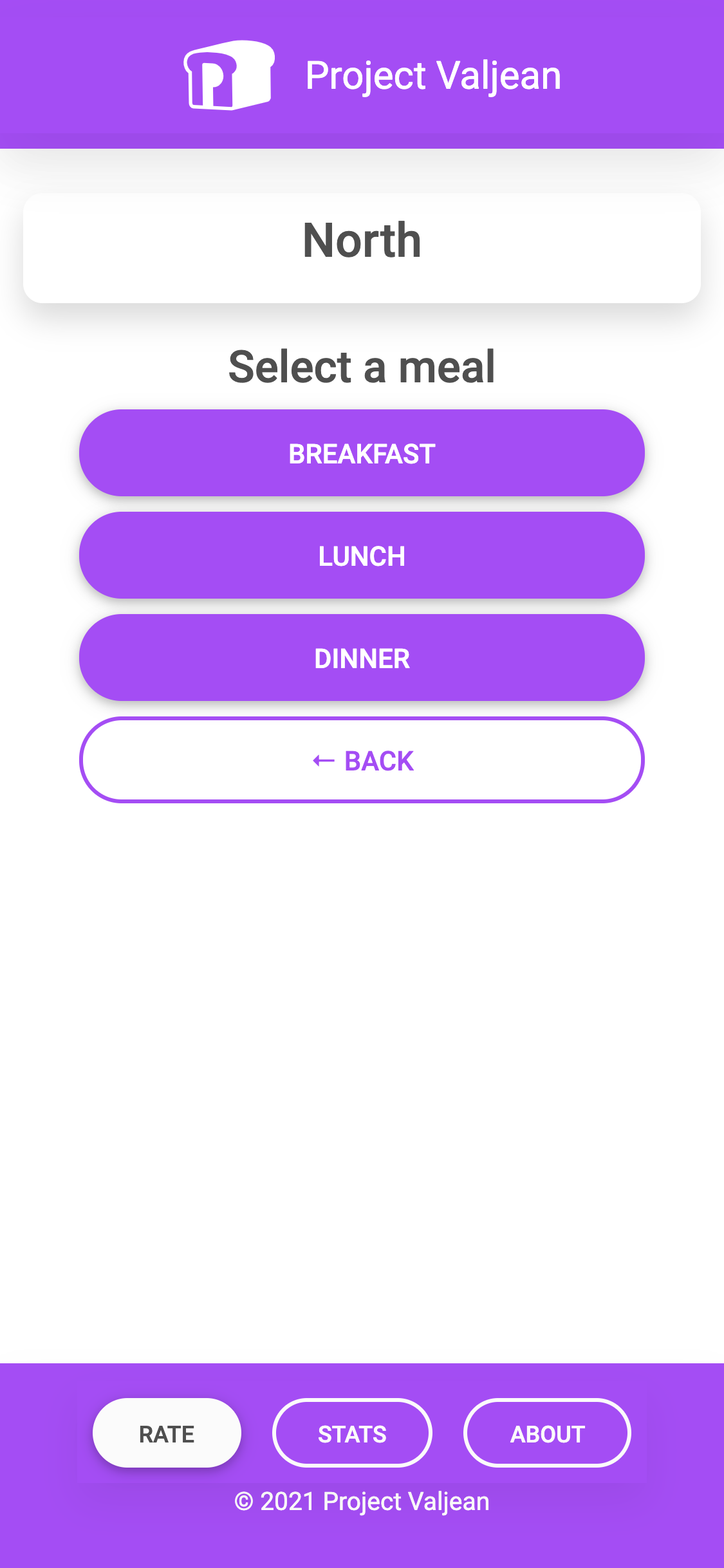View the About page
Screen dimensions: 724x1568
click(547, 1433)
